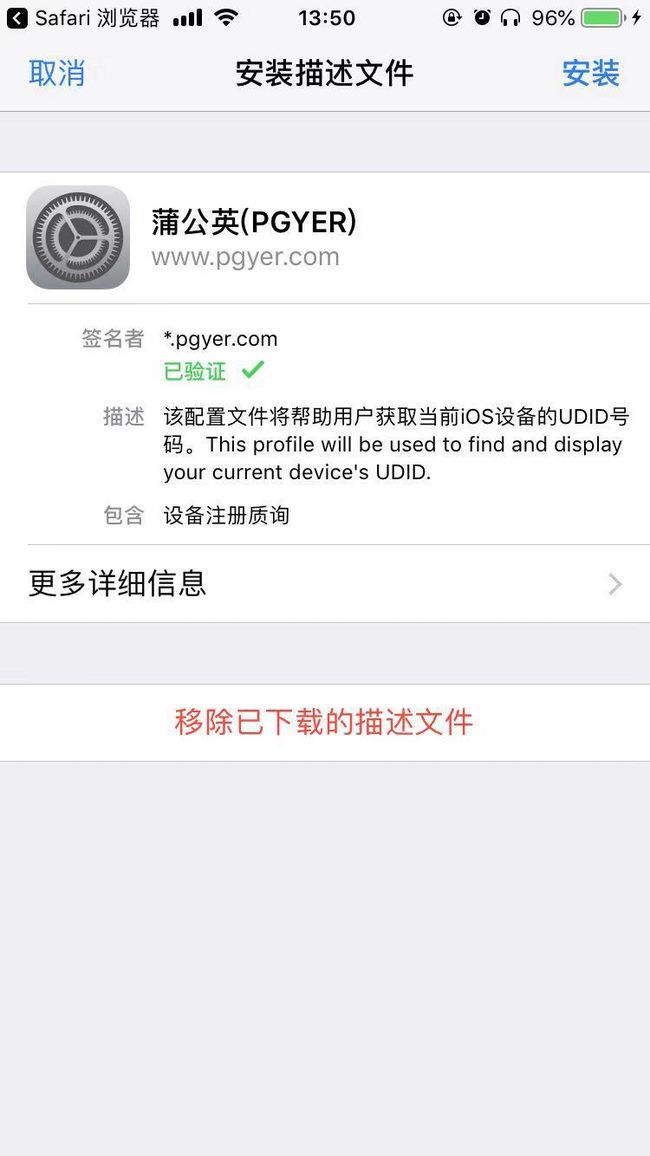Tap 安装 to install the profile
Viewport: 650px width, 1156px height.
click(591, 73)
